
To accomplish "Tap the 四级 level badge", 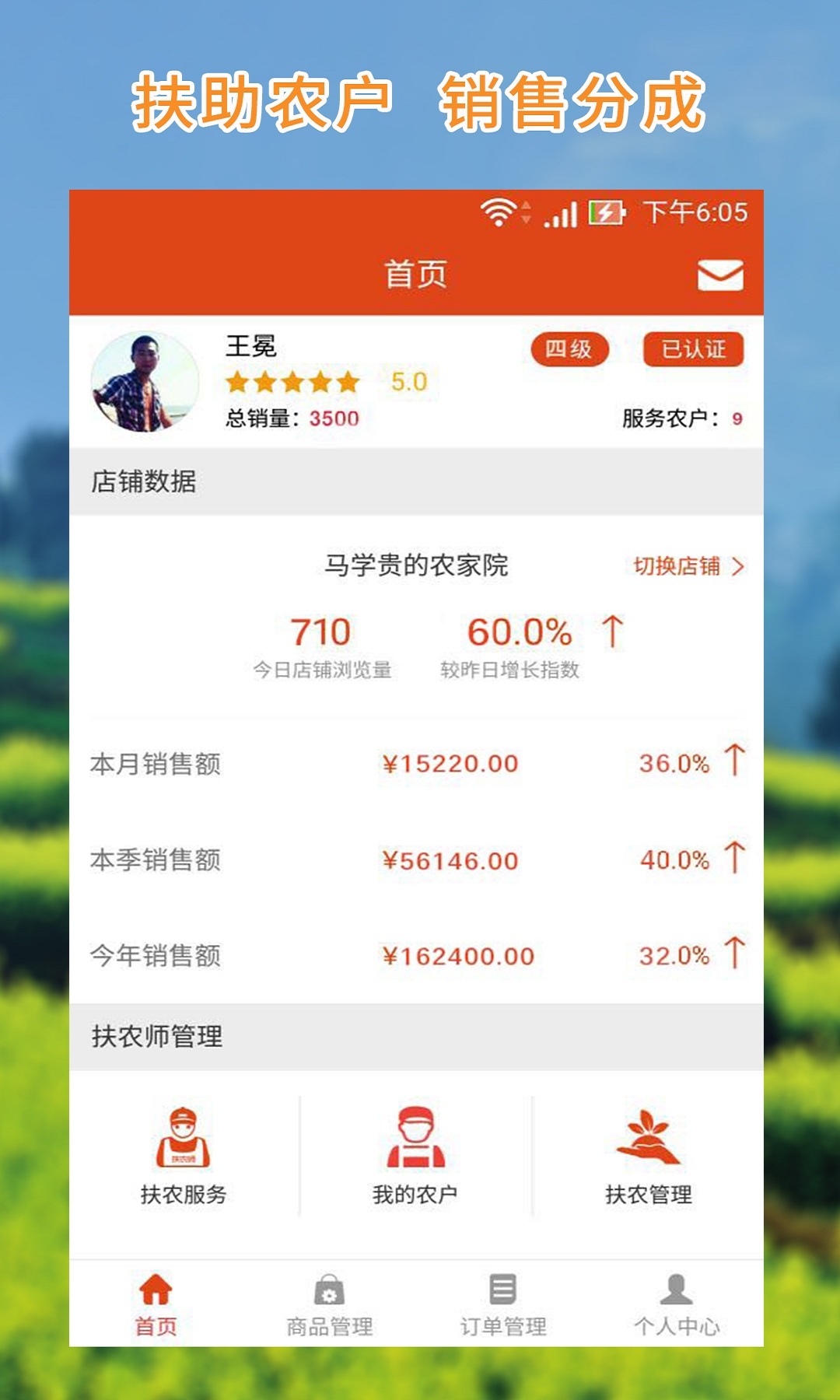I will 570,349.
